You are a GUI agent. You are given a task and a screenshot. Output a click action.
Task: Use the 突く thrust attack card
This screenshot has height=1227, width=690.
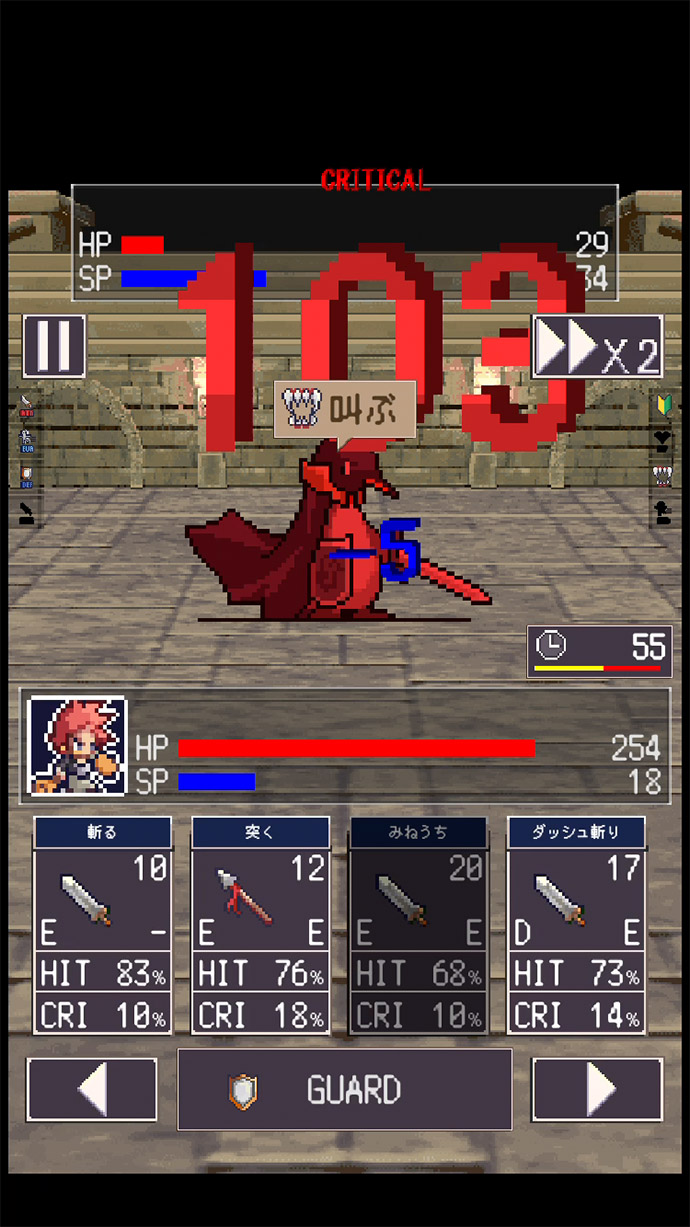(x=260, y=925)
